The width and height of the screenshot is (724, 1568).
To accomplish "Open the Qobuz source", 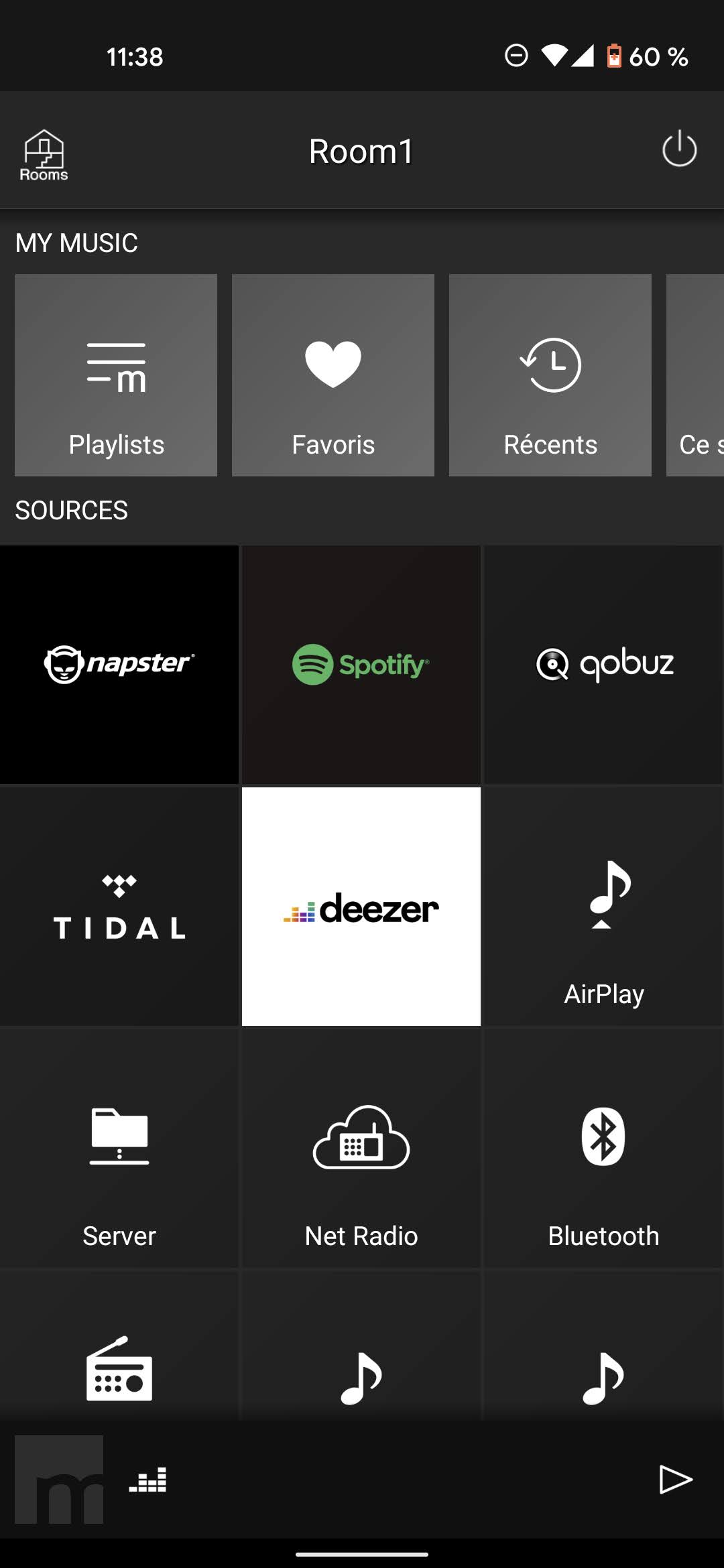I will point(603,665).
